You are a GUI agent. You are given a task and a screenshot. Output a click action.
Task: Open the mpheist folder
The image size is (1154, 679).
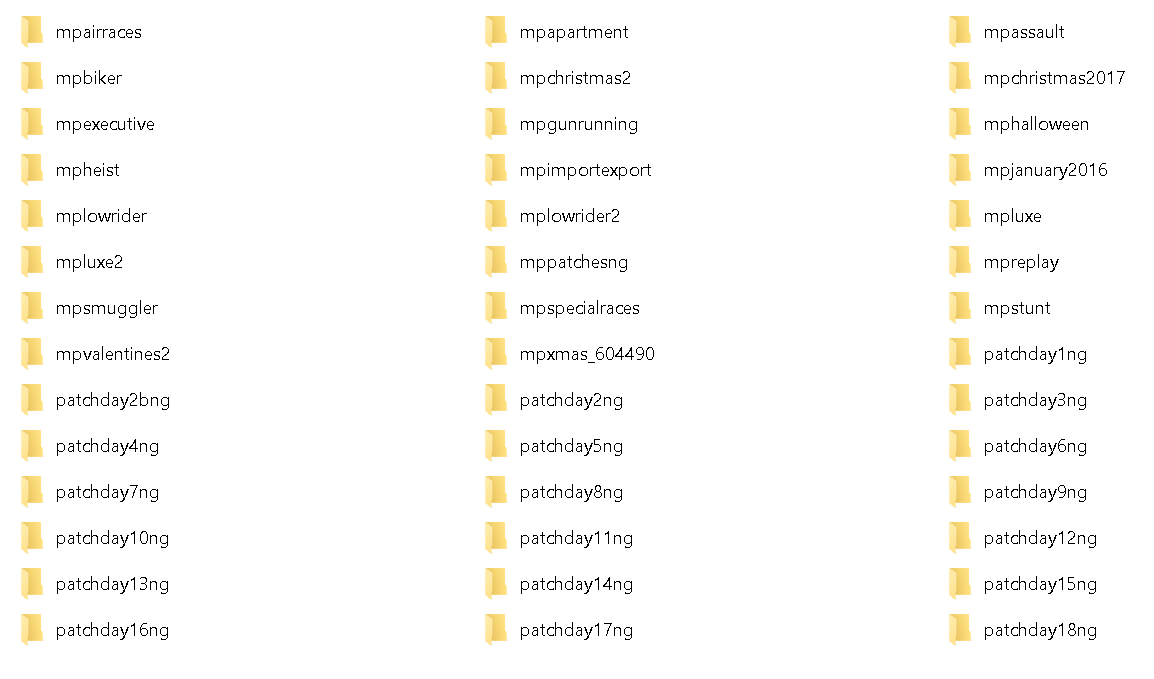87,170
